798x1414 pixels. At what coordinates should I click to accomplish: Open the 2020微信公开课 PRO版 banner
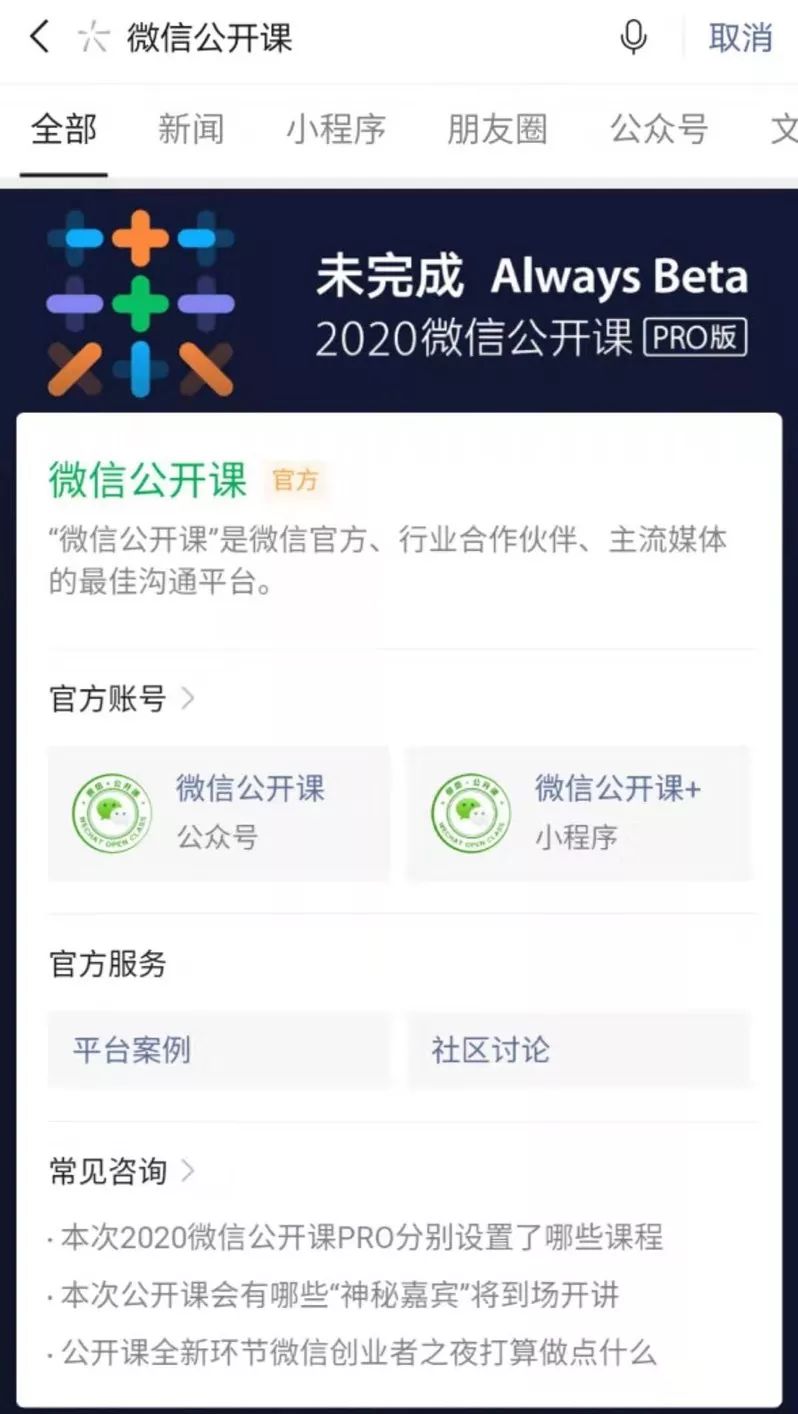[x=399, y=302]
